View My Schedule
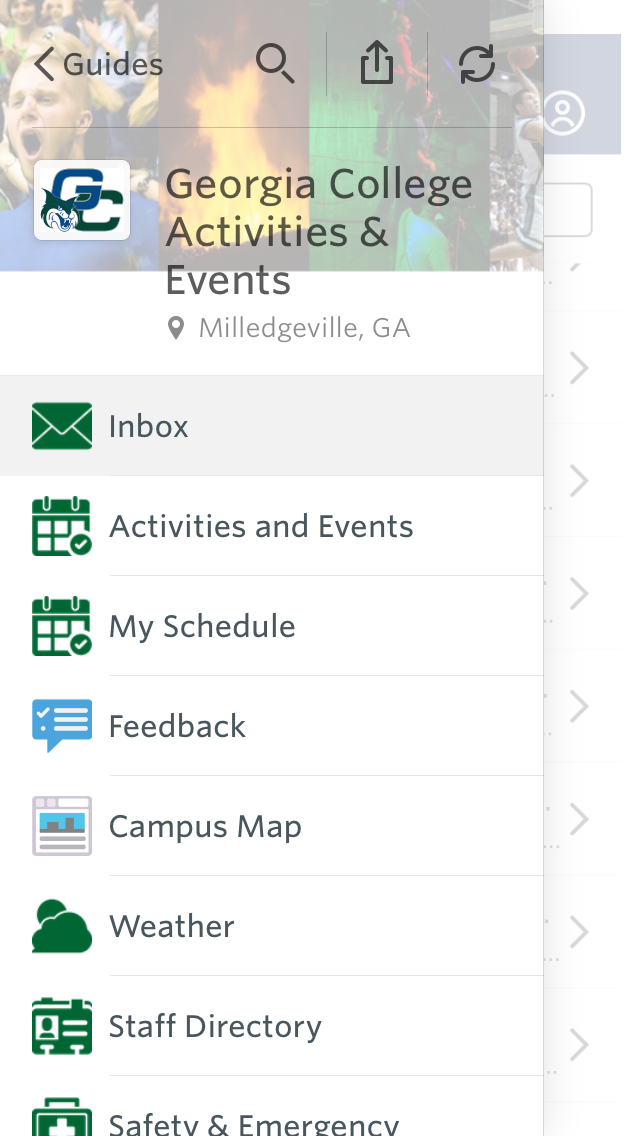640x1136 pixels. coord(272,626)
